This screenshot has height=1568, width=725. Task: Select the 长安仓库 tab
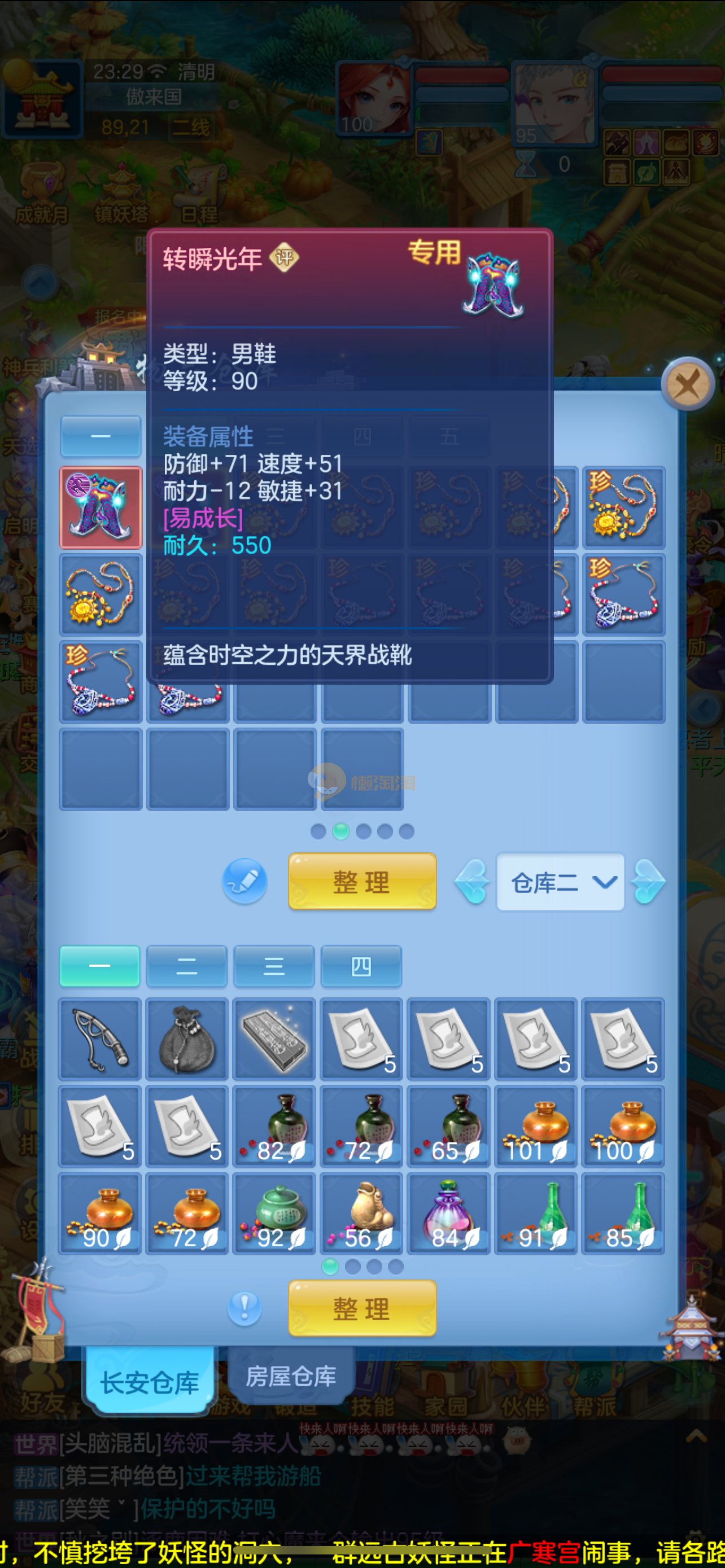point(150,1382)
